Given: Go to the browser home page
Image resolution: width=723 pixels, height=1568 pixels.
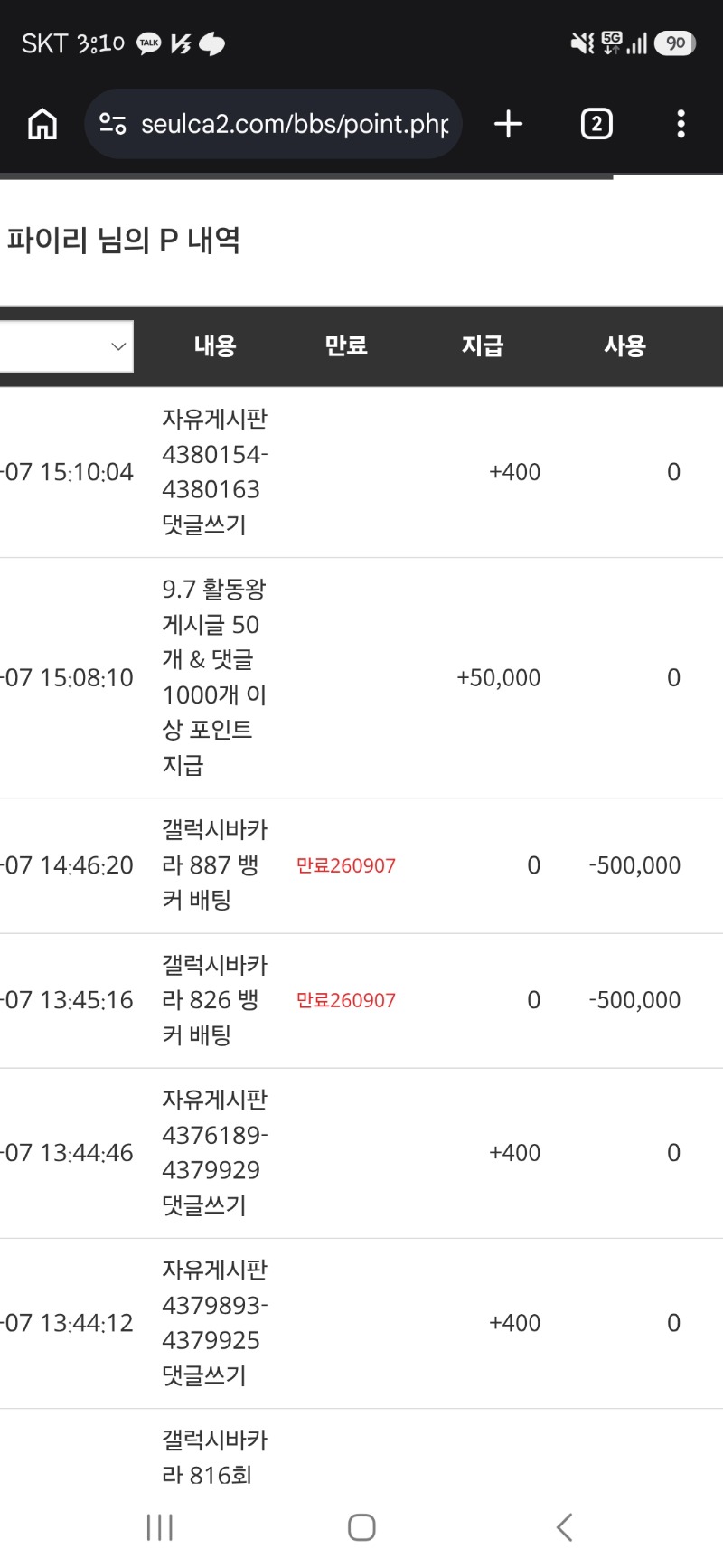Looking at the screenshot, I should (x=42, y=124).
